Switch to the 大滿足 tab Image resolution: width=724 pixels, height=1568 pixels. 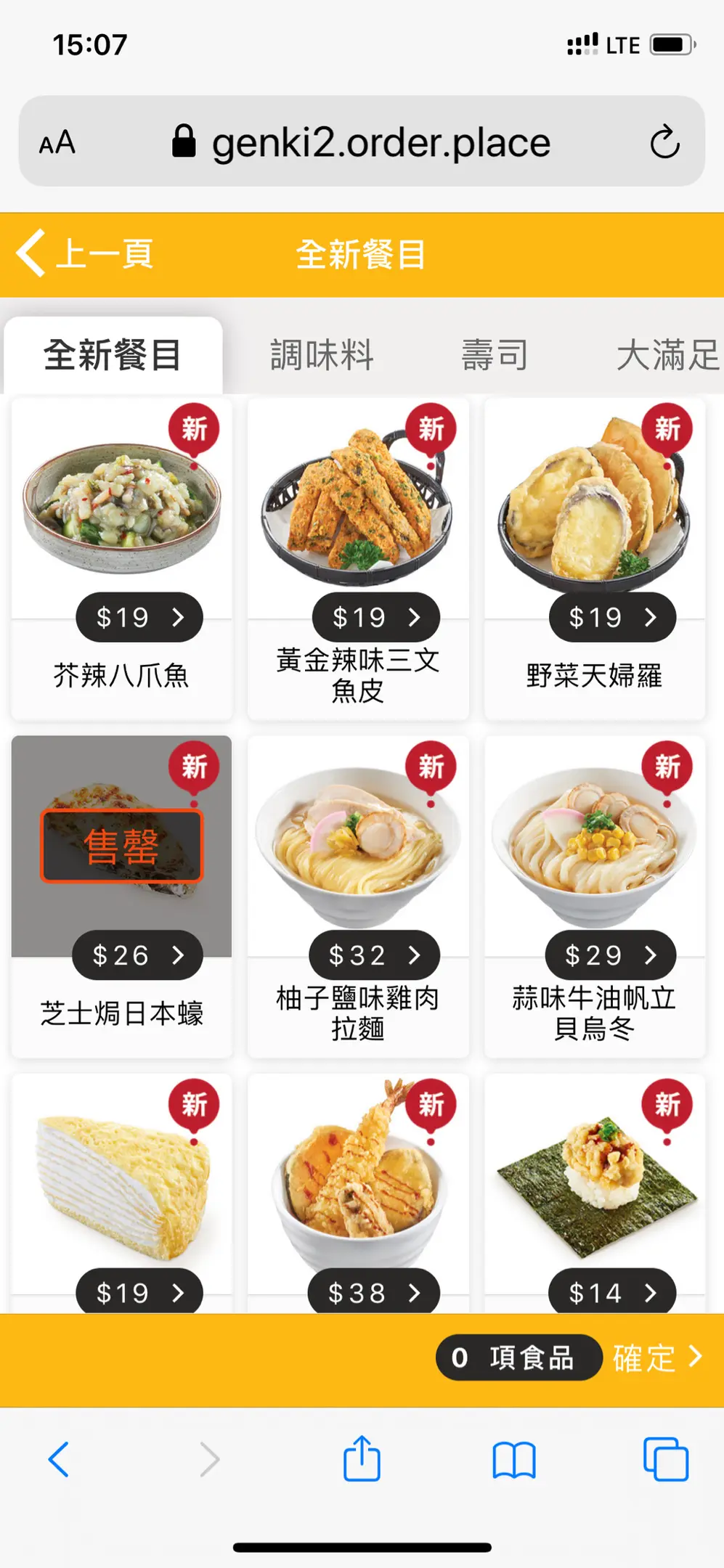(667, 356)
